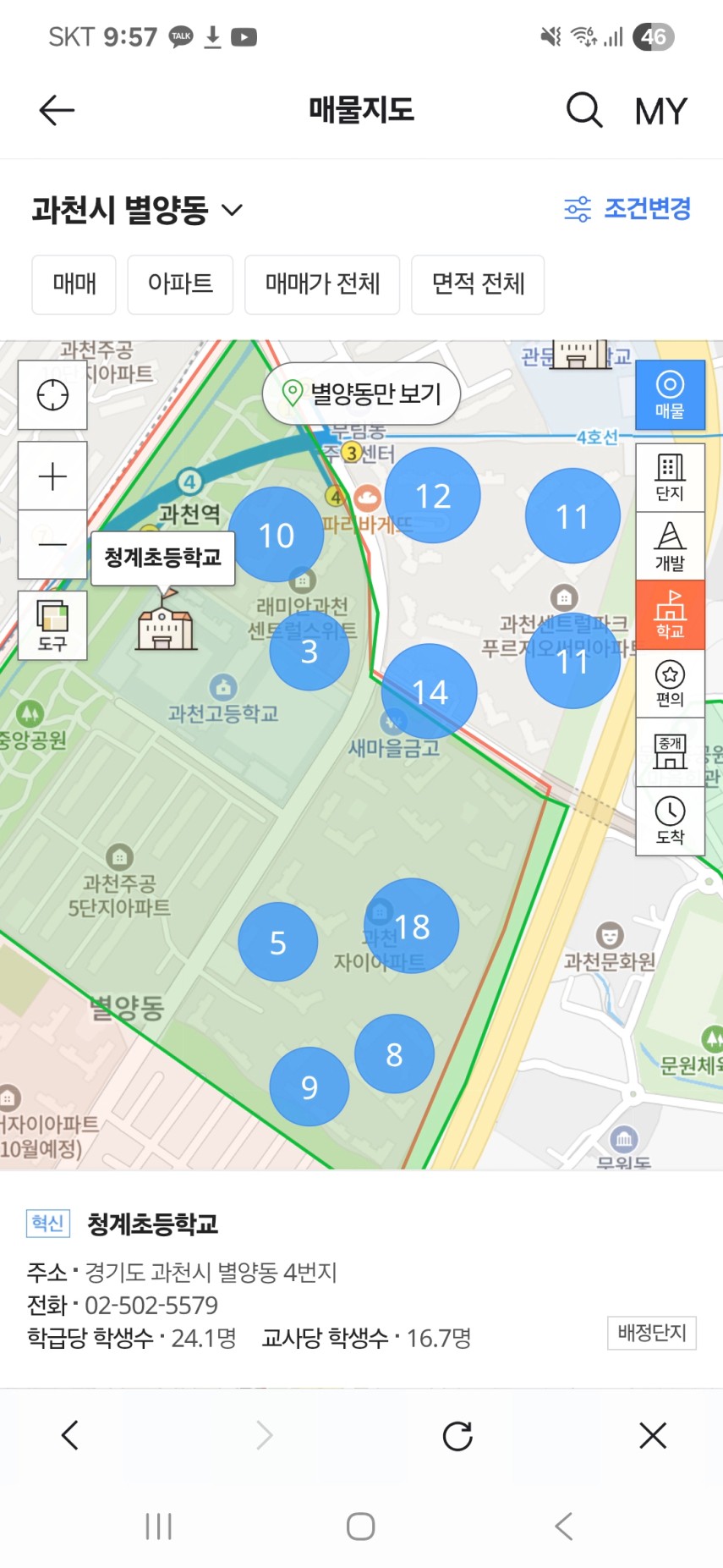Open the 면적 전체 area filter
Screen dimensions: 723x1568
(x=478, y=284)
